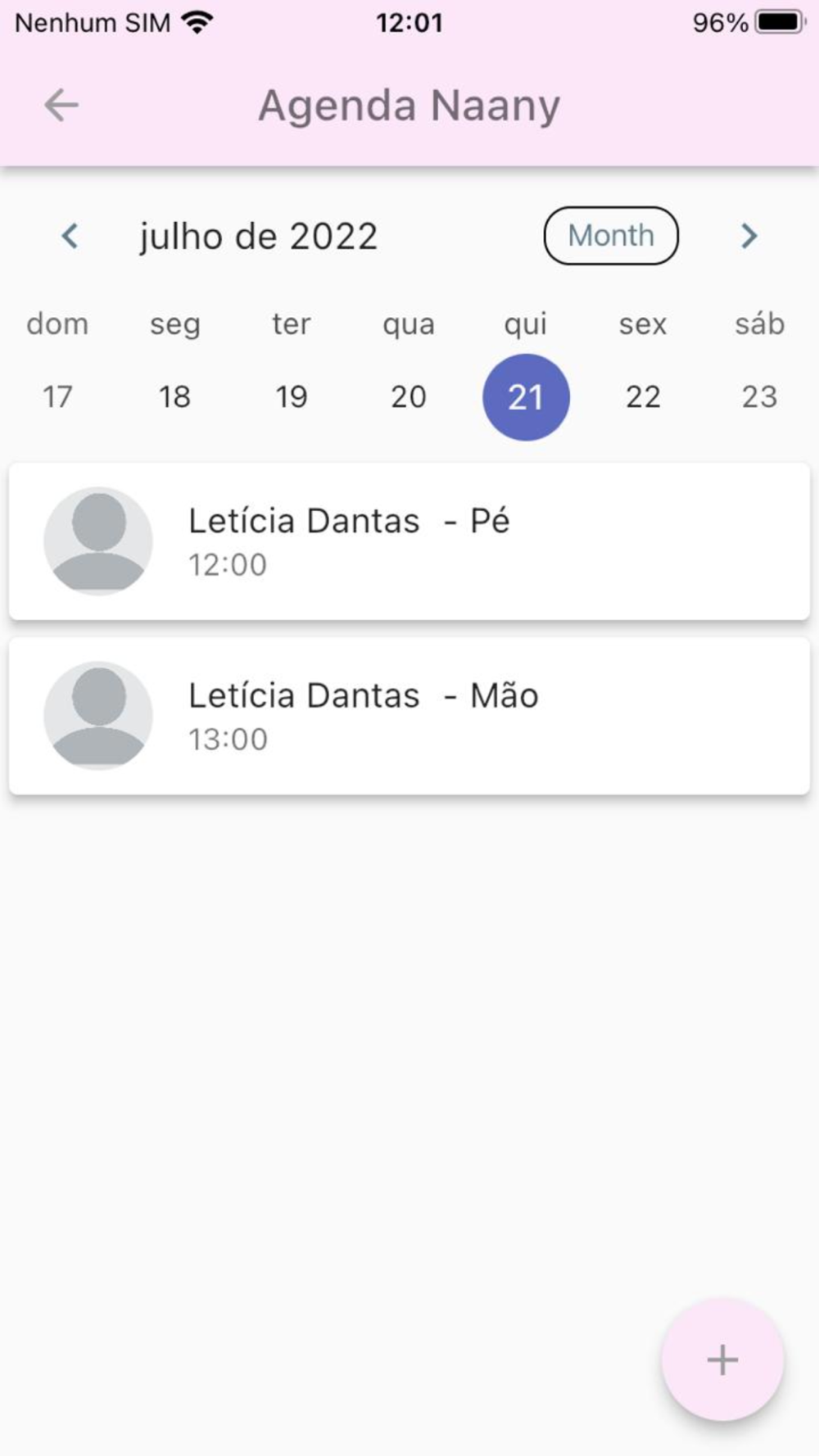Open Letícia Dantas - Pé appointment at 12:00
The width and height of the screenshot is (819, 1456).
pos(409,541)
